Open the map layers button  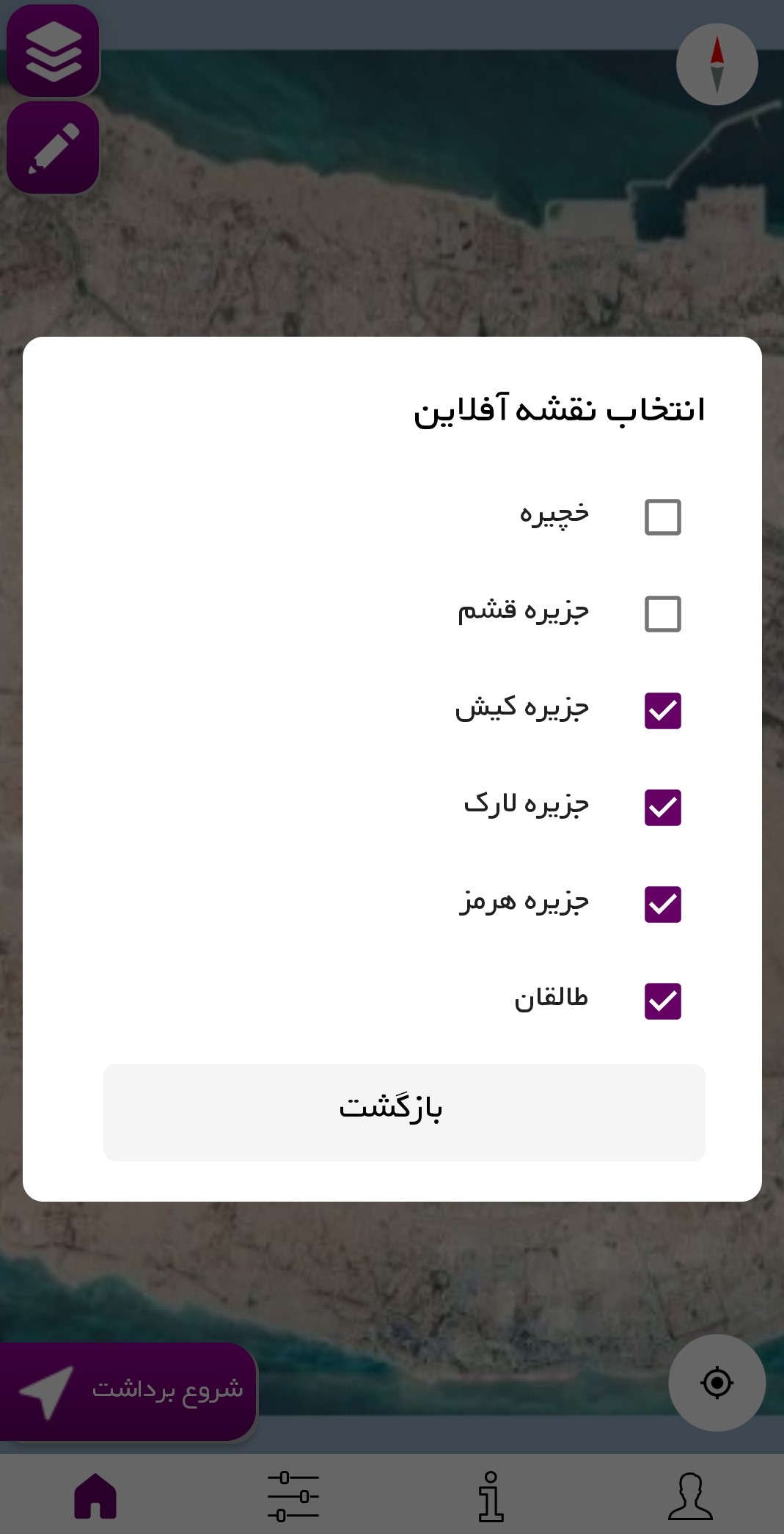54,51
